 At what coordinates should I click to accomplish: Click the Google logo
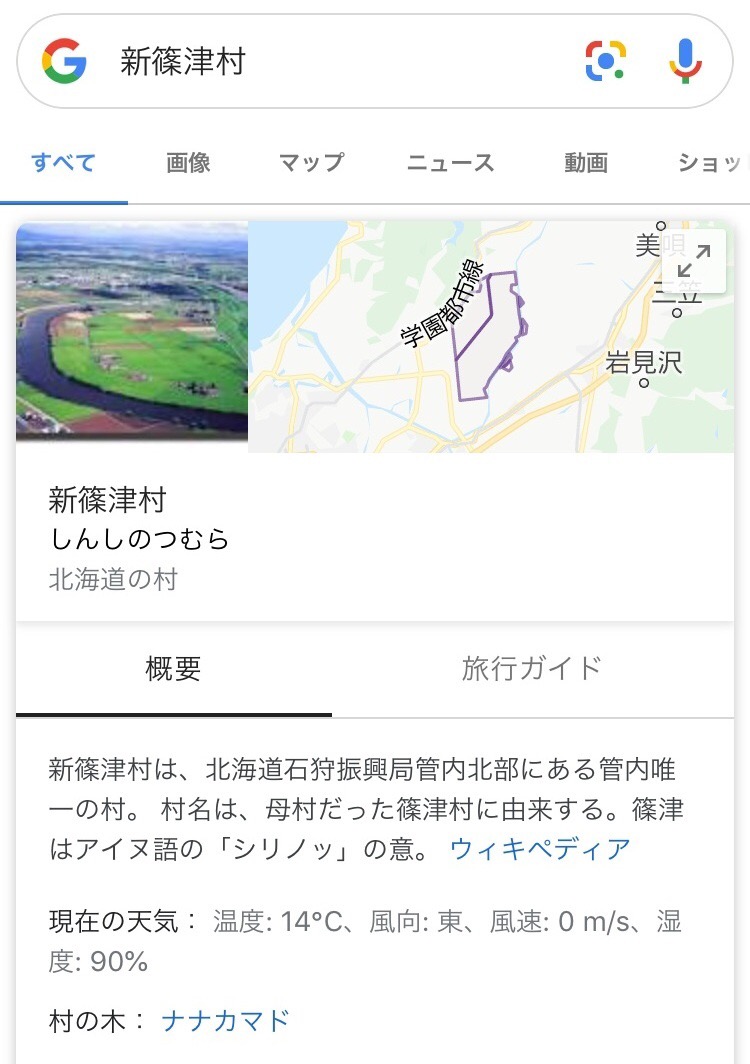[x=64, y=60]
